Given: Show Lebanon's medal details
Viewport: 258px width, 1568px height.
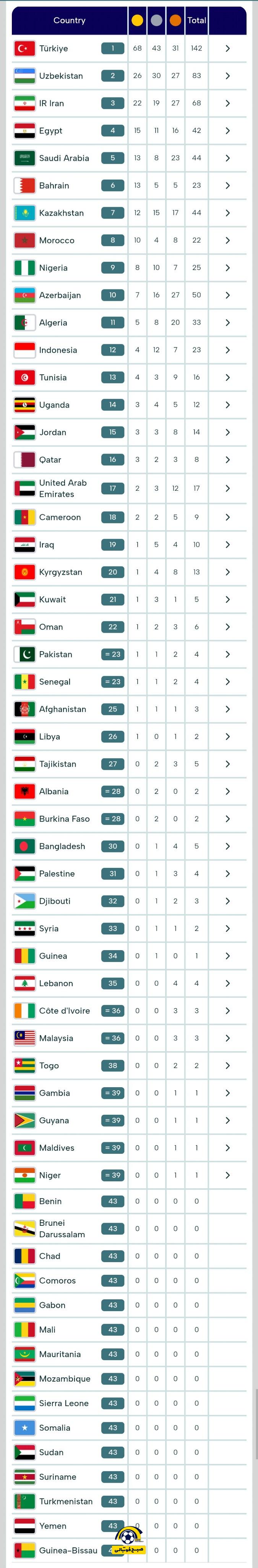Looking at the screenshot, I should [x=228, y=983].
